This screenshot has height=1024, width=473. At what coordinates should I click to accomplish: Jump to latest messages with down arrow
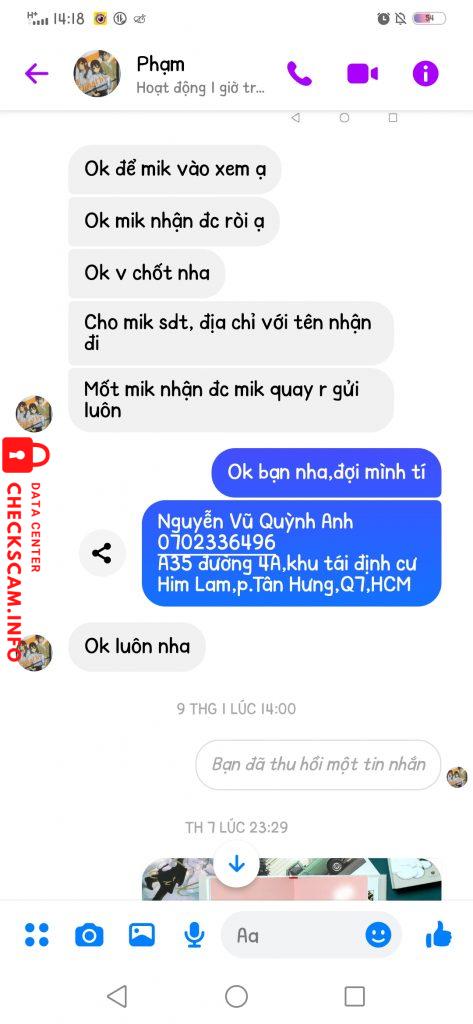coord(236,865)
